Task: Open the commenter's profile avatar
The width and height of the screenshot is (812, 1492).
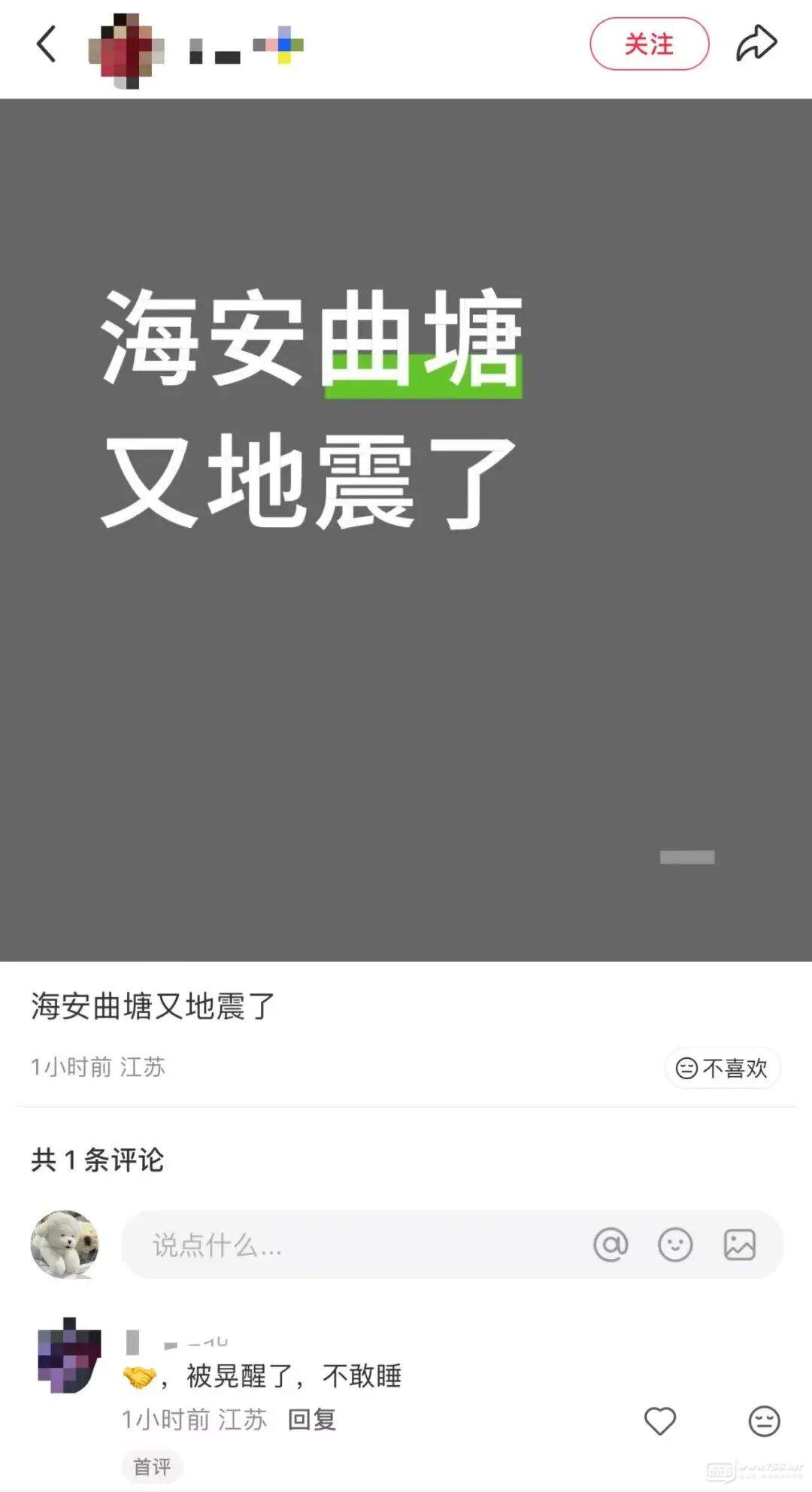Action: (69, 1354)
